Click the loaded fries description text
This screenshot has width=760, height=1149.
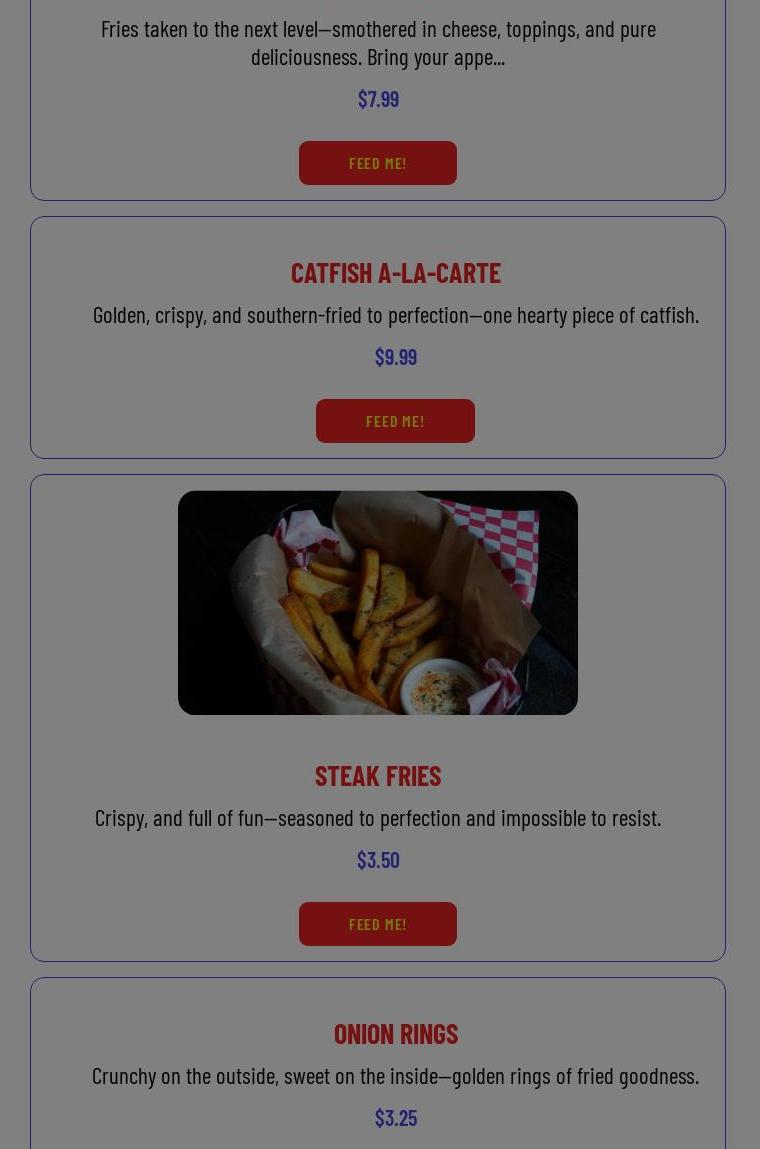378,42
